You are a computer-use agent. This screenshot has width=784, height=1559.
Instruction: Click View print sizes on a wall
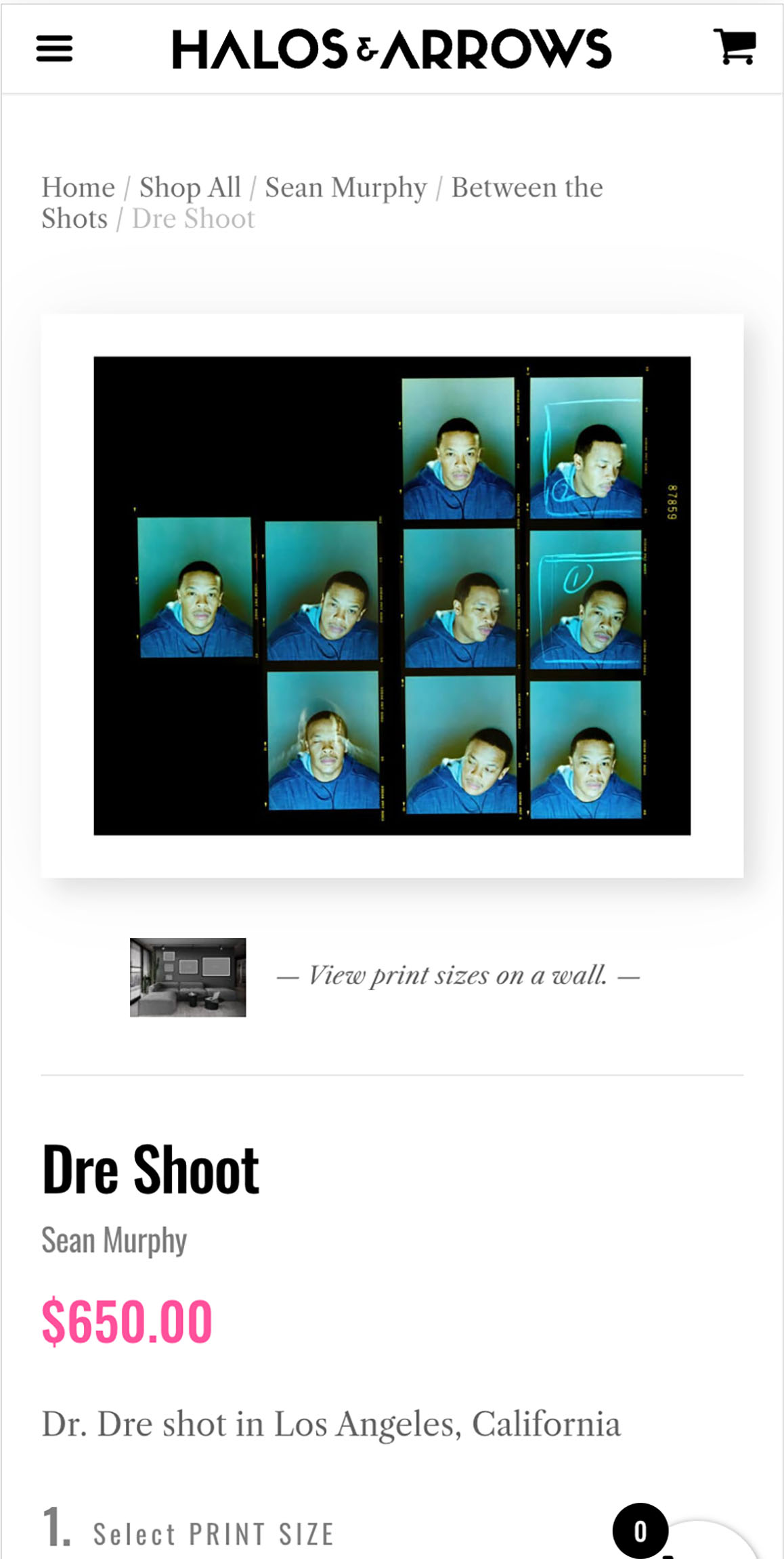(x=458, y=975)
